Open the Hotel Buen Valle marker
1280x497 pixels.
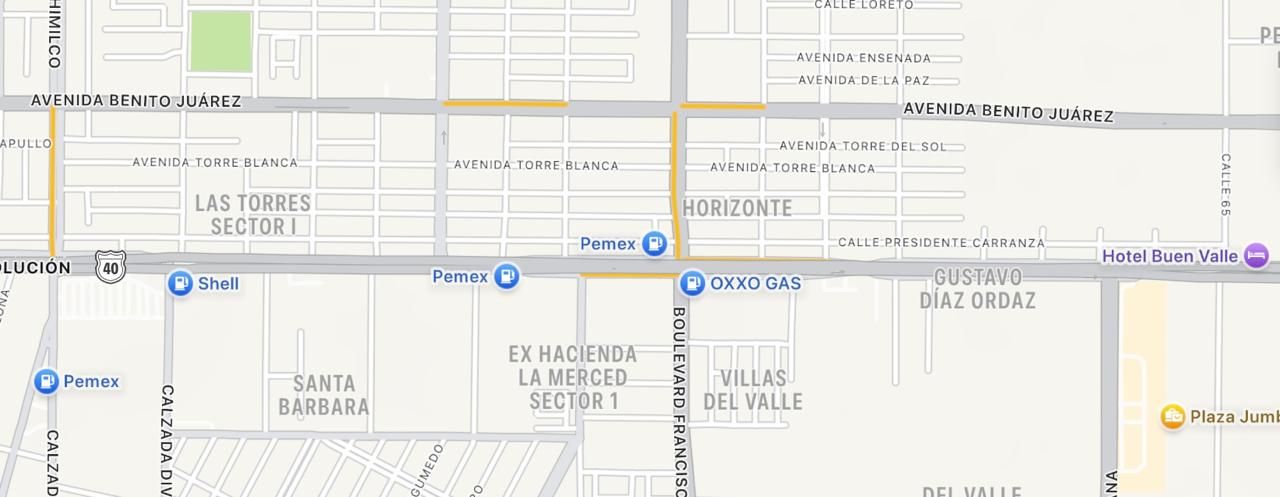(1256, 256)
